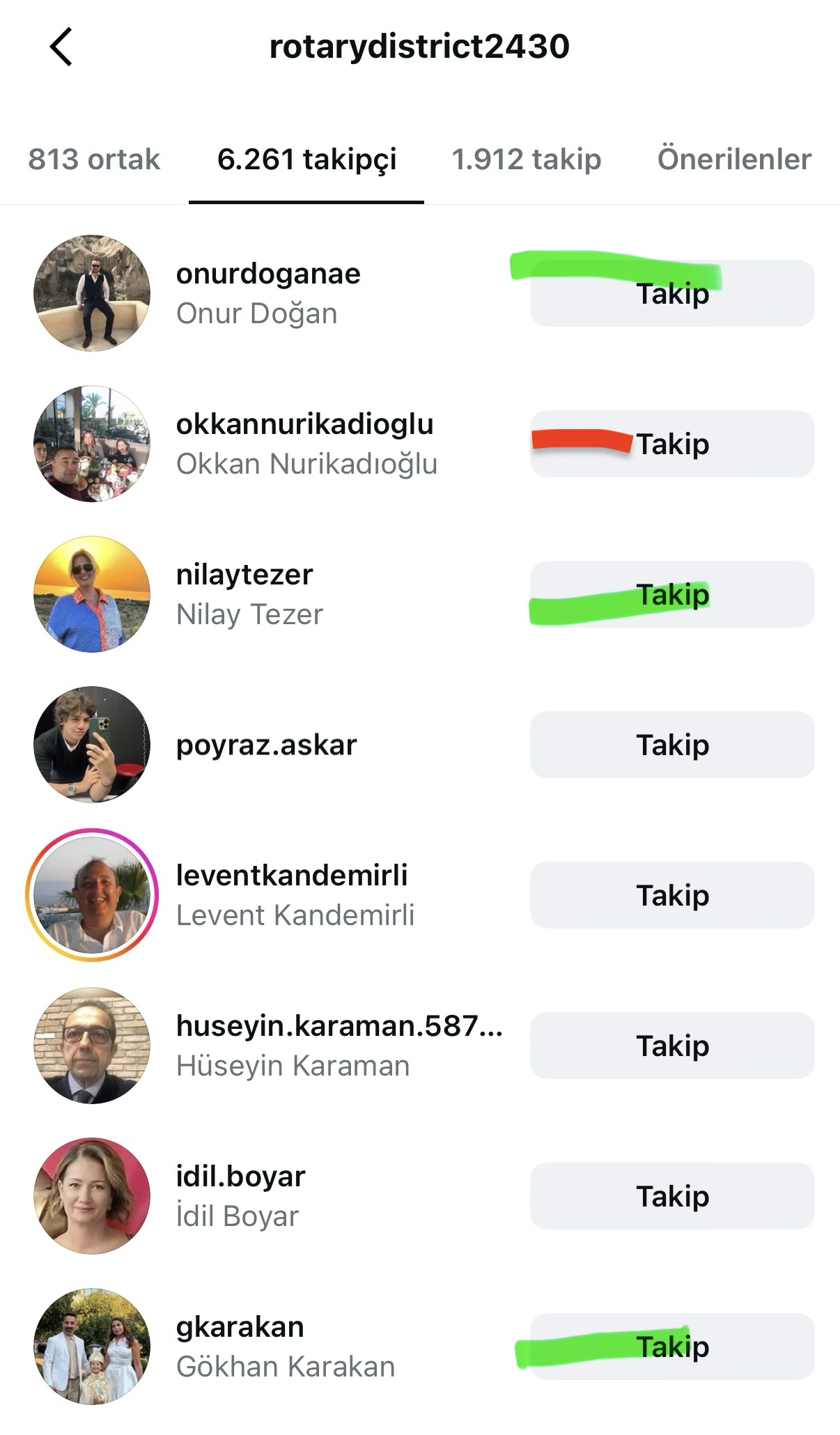
Task: Open Gökhan Karakan's profile row
Action: coord(284,1347)
